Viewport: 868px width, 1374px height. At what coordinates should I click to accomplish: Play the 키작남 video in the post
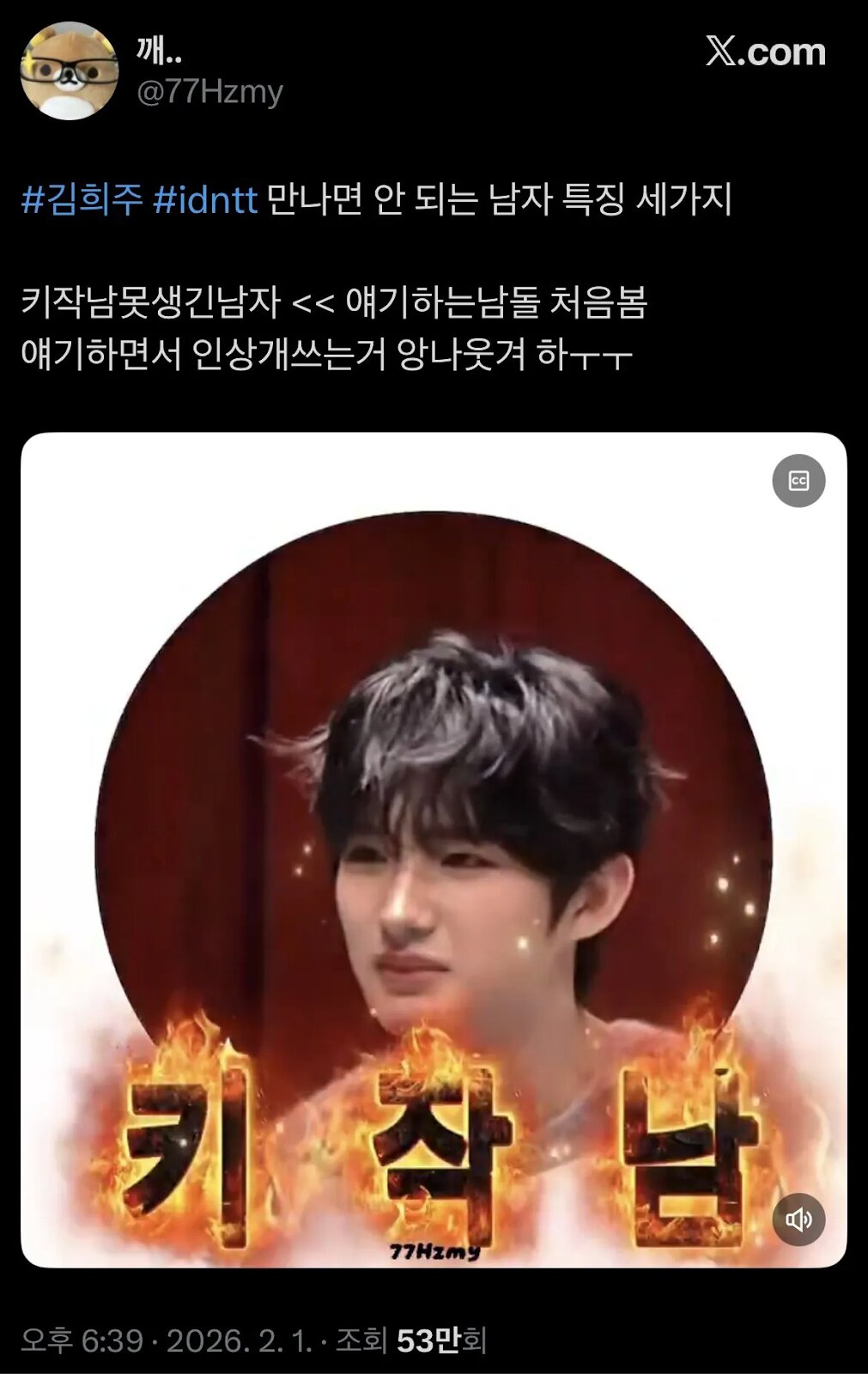coord(434,850)
